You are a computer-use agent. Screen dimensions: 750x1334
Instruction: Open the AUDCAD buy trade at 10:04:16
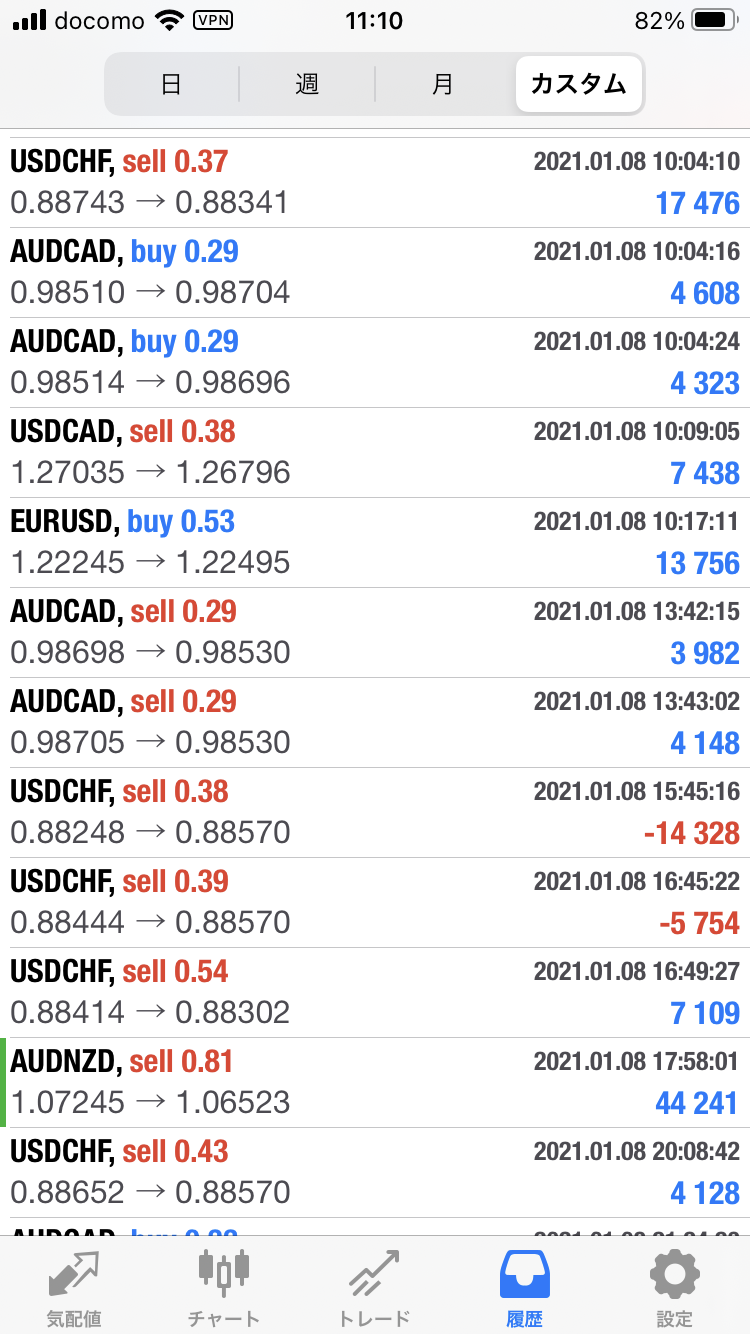pos(375,272)
